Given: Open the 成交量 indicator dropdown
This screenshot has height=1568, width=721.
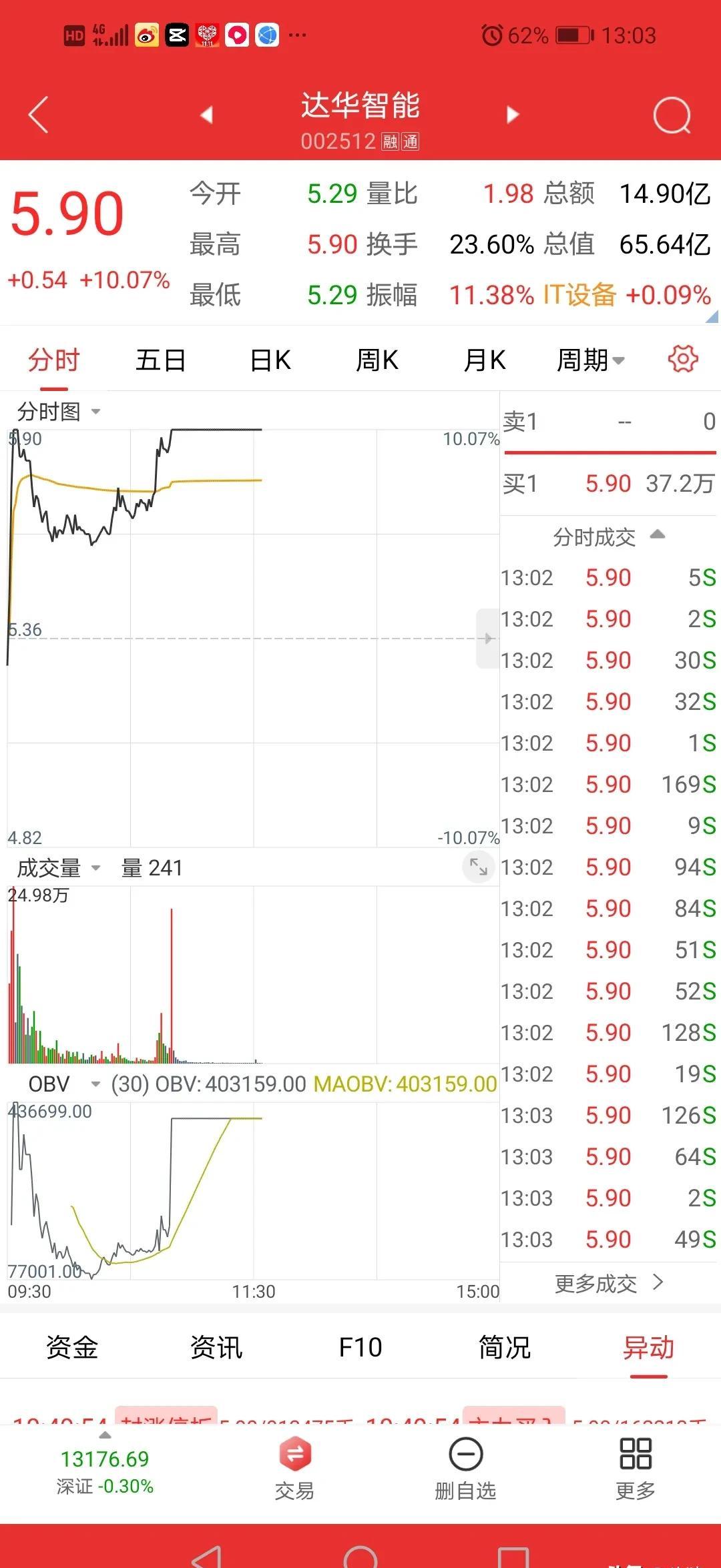Looking at the screenshot, I should click(x=59, y=868).
